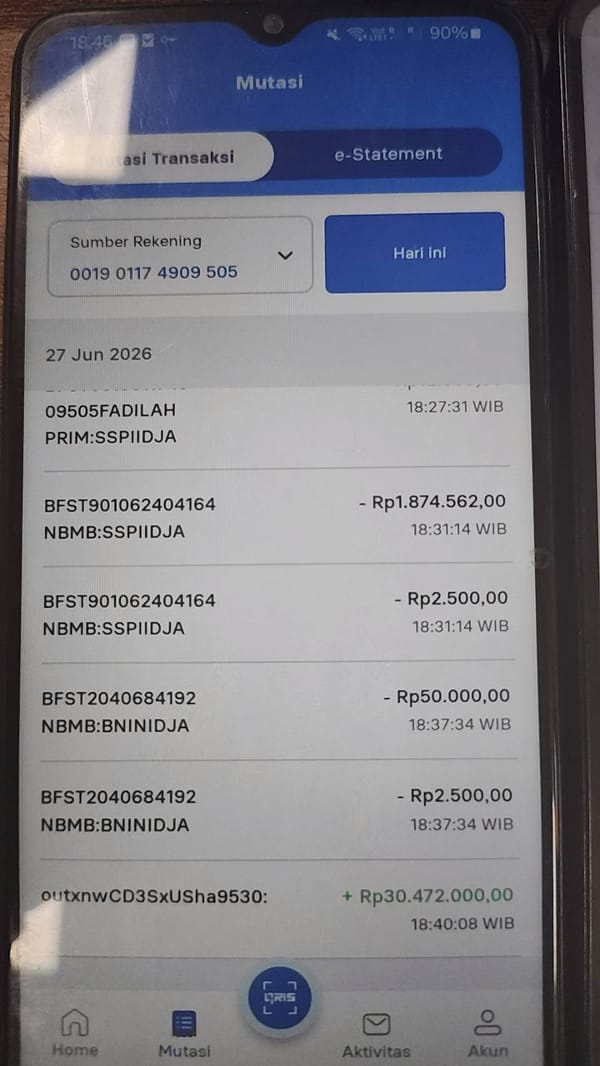This screenshot has height=1066, width=600.
Task: Tap the Hari Ini date filter button
Action: [415, 253]
